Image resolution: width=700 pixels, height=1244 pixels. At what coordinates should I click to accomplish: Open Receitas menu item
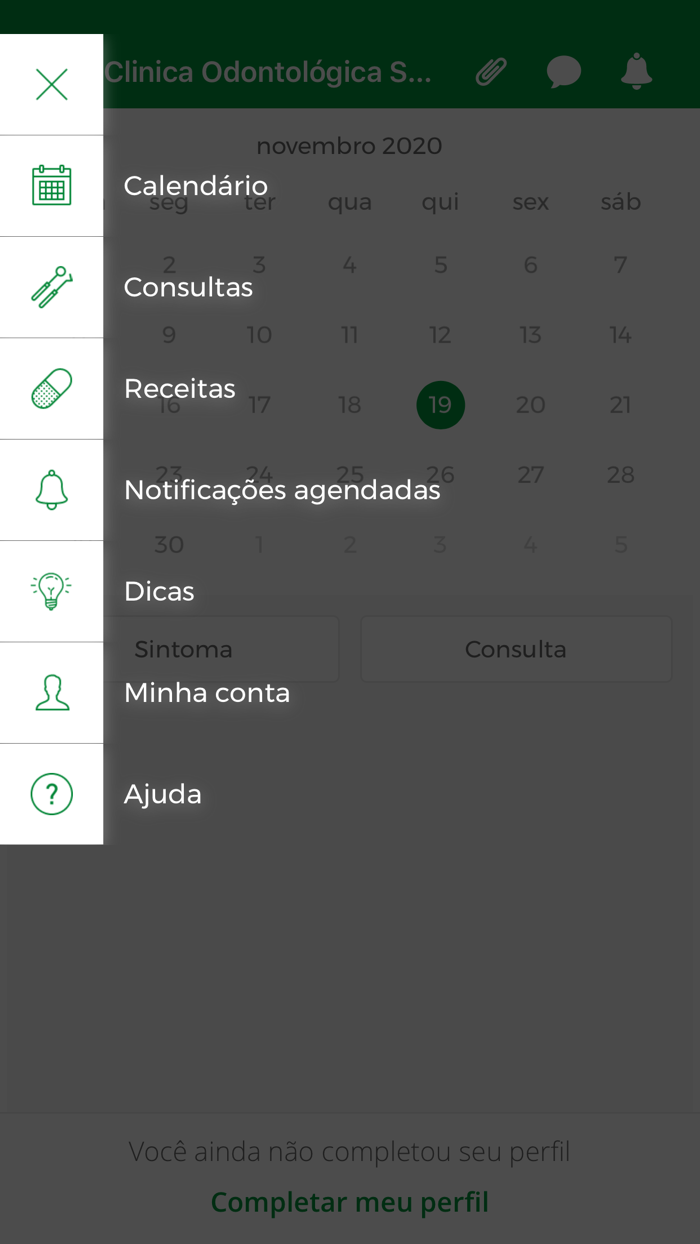[x=179, y=389]
